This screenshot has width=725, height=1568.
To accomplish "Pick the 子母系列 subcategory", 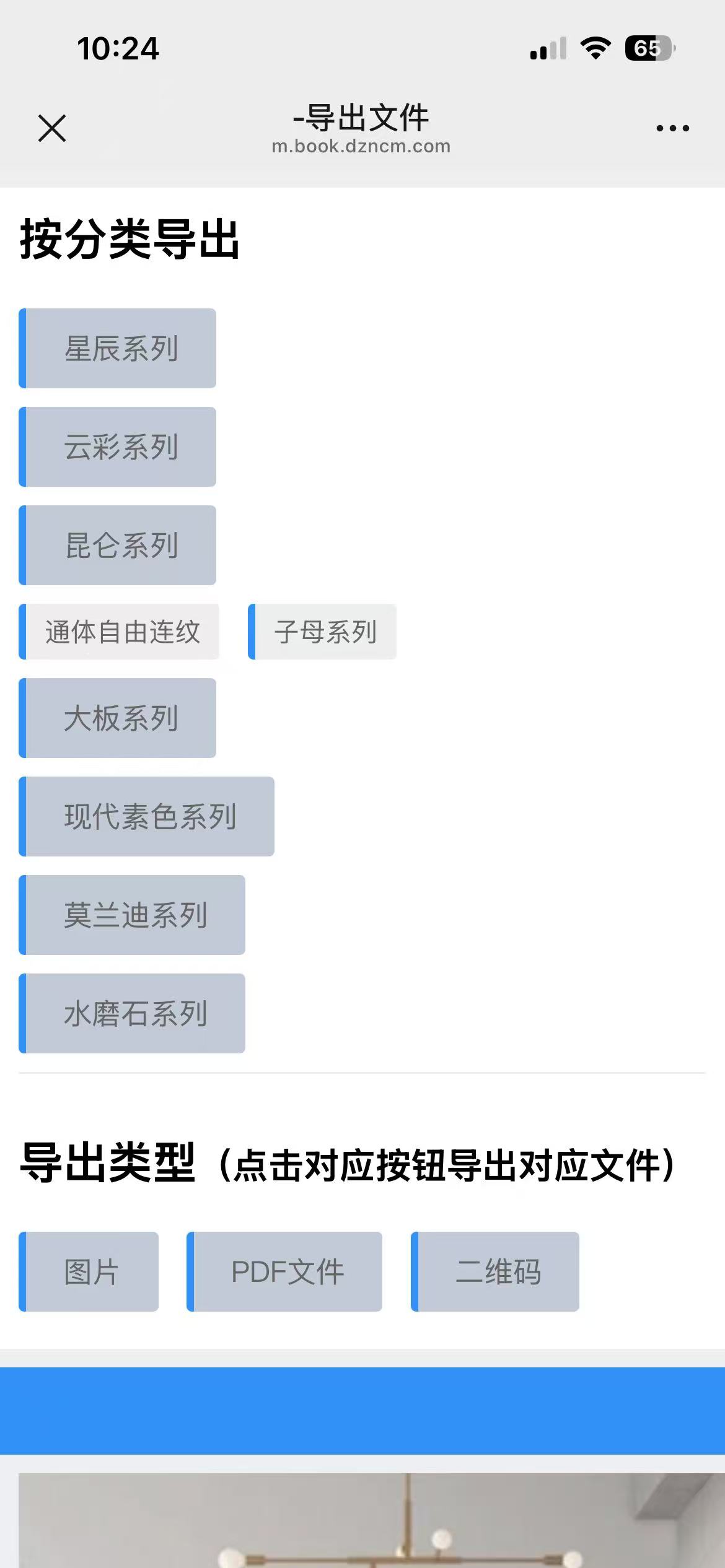I will click(x=323, y=632).
